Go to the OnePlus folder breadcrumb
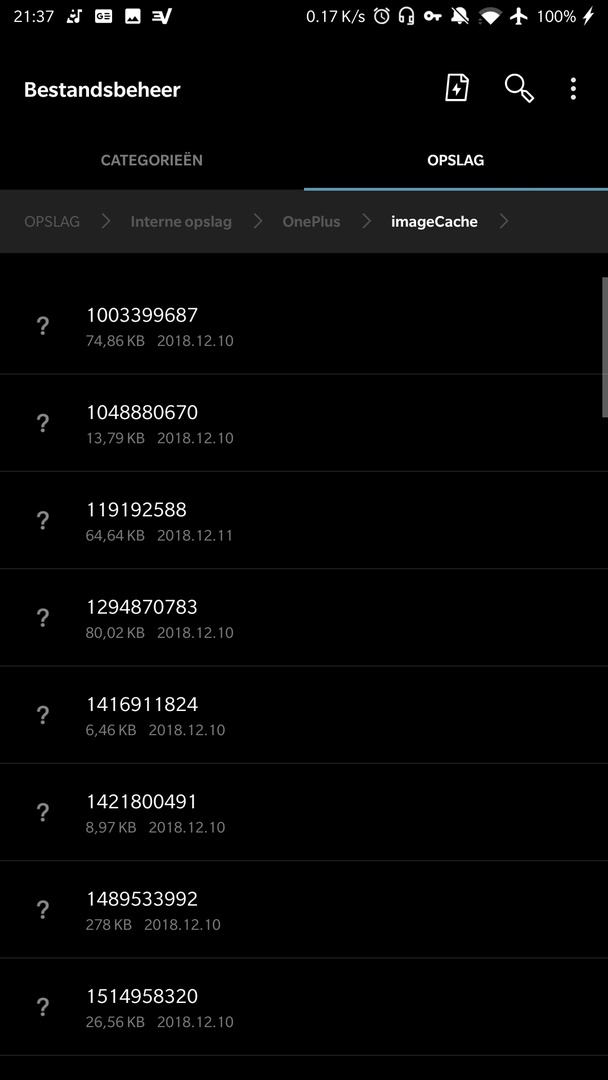 pyautogui.click(x=311, y=222)
